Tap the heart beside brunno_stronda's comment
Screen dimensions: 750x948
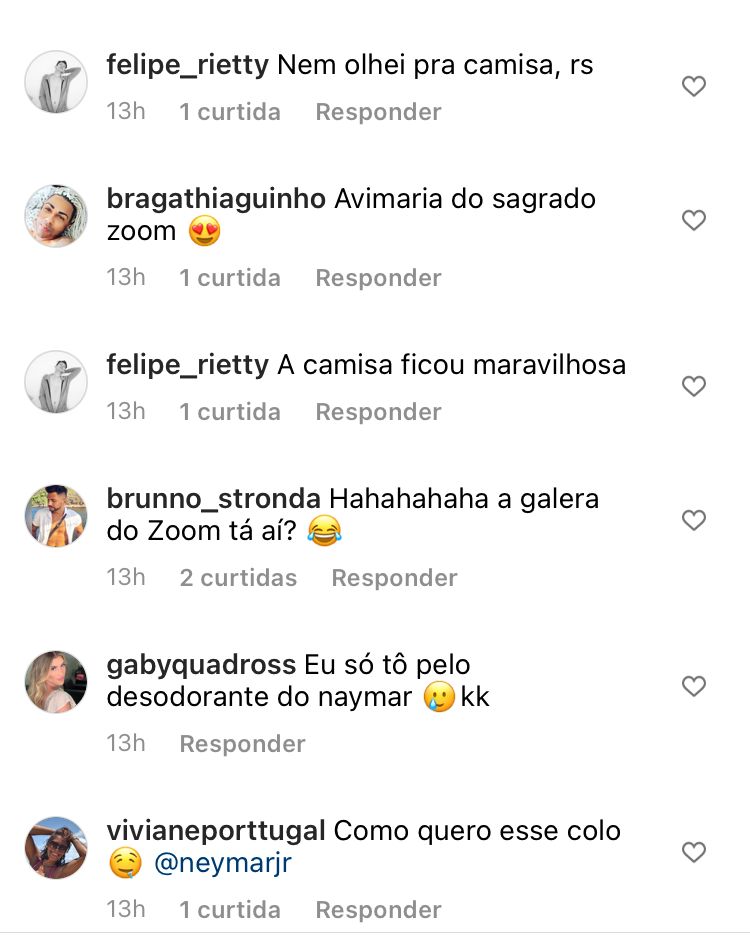coord(694,520)
